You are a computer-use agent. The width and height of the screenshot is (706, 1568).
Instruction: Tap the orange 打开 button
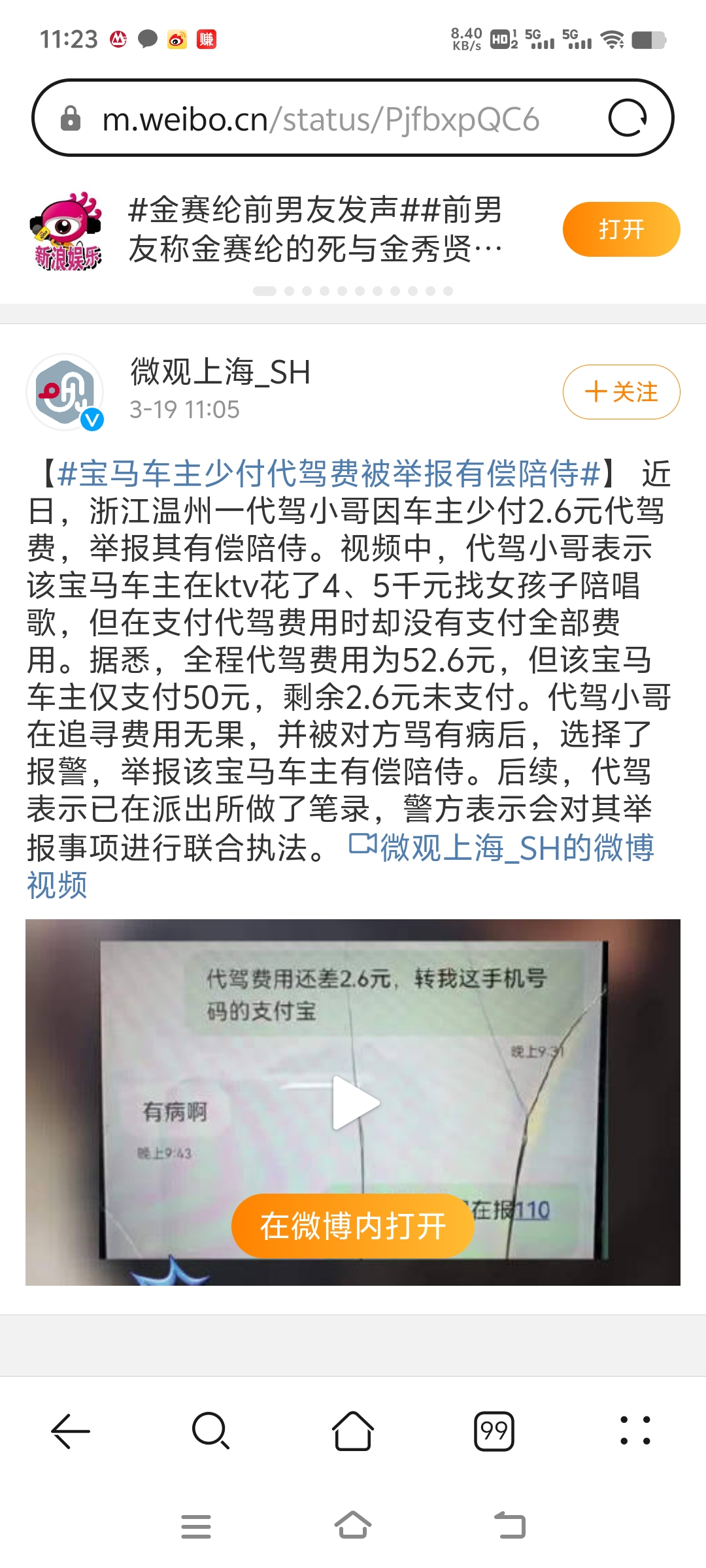coord(621,229)
